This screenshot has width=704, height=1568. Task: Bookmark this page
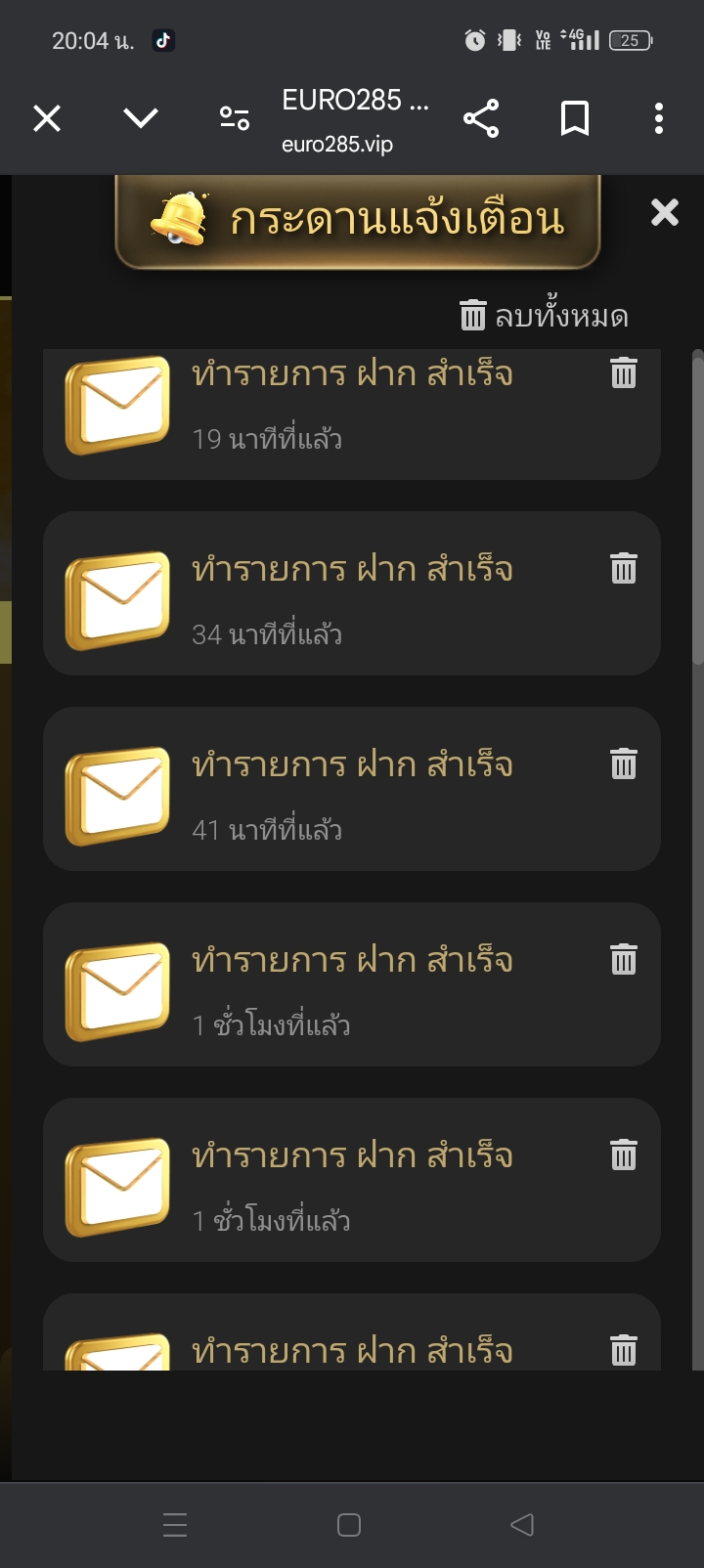pyautogui.click(x=575, y=118)
